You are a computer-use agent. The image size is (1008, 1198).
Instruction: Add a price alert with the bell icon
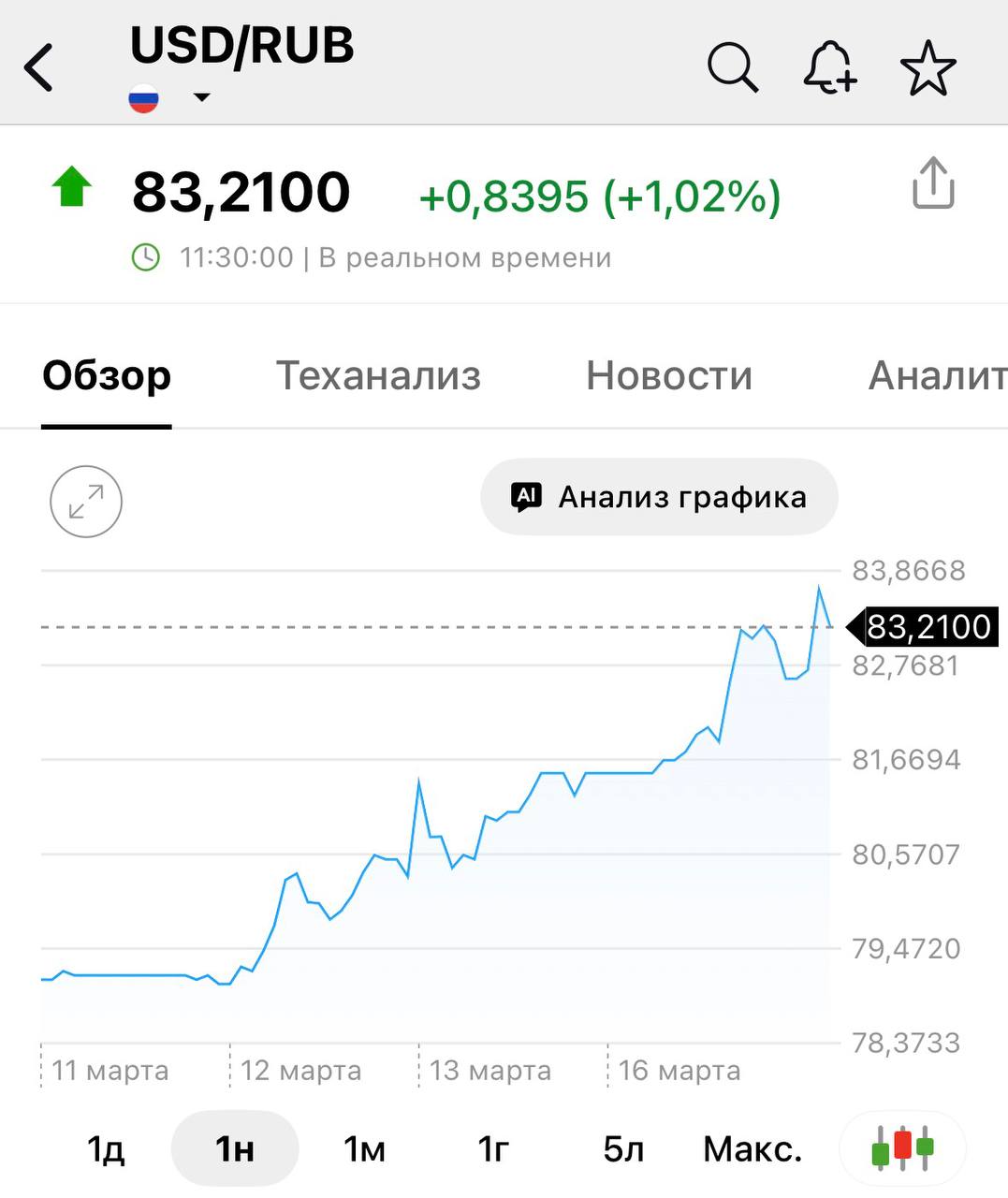(x=829, y=67)
